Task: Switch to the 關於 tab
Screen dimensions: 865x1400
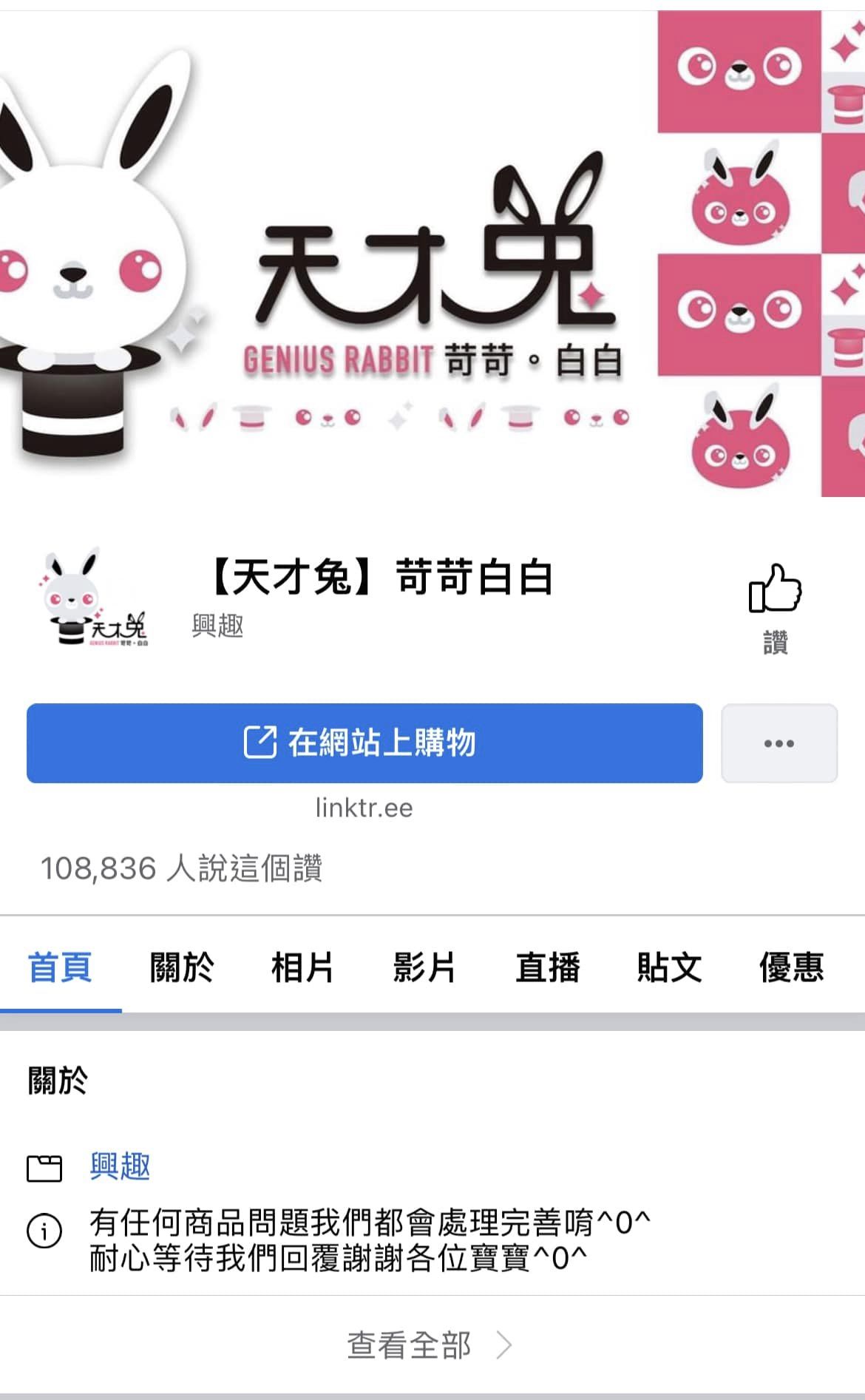Action: (181, 967)
